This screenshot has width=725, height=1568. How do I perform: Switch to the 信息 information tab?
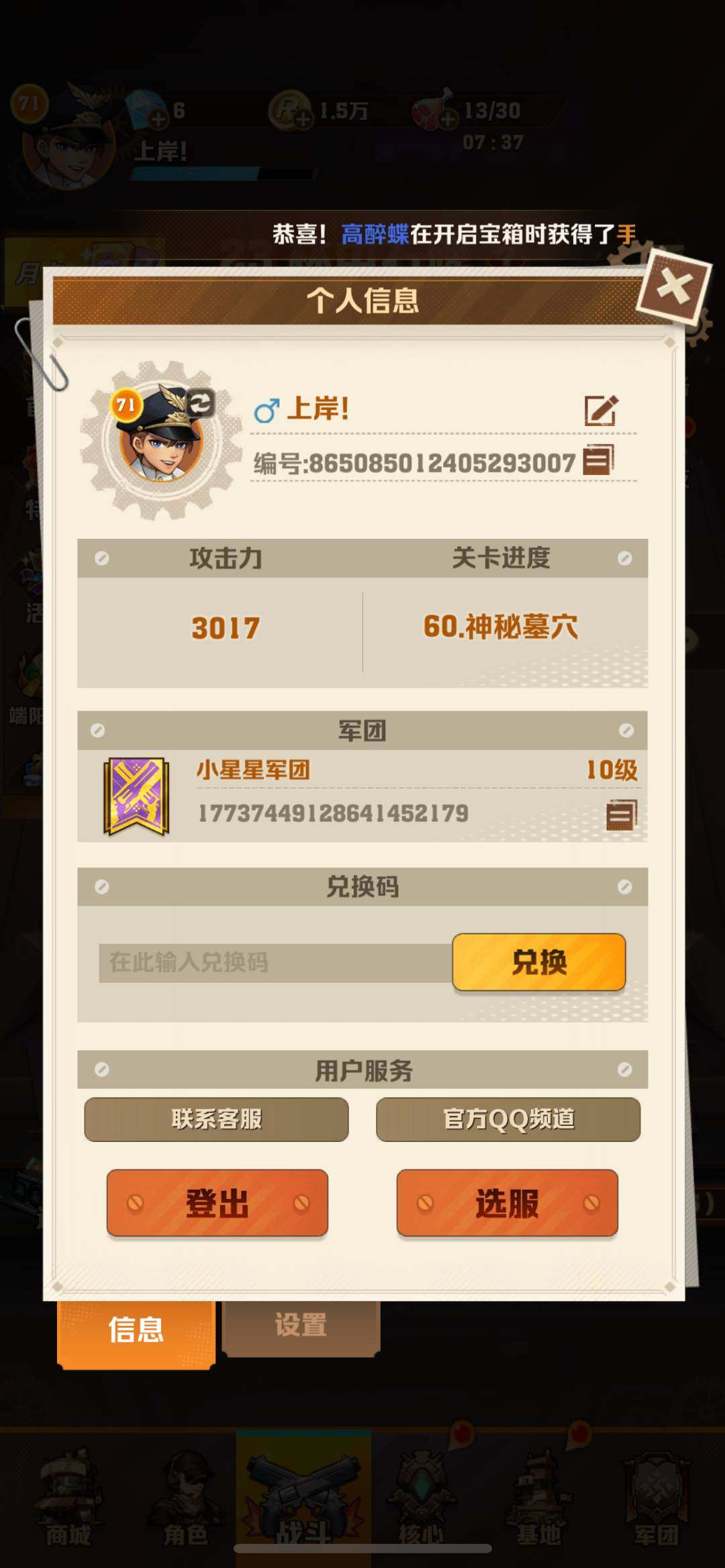[136, 1330]
